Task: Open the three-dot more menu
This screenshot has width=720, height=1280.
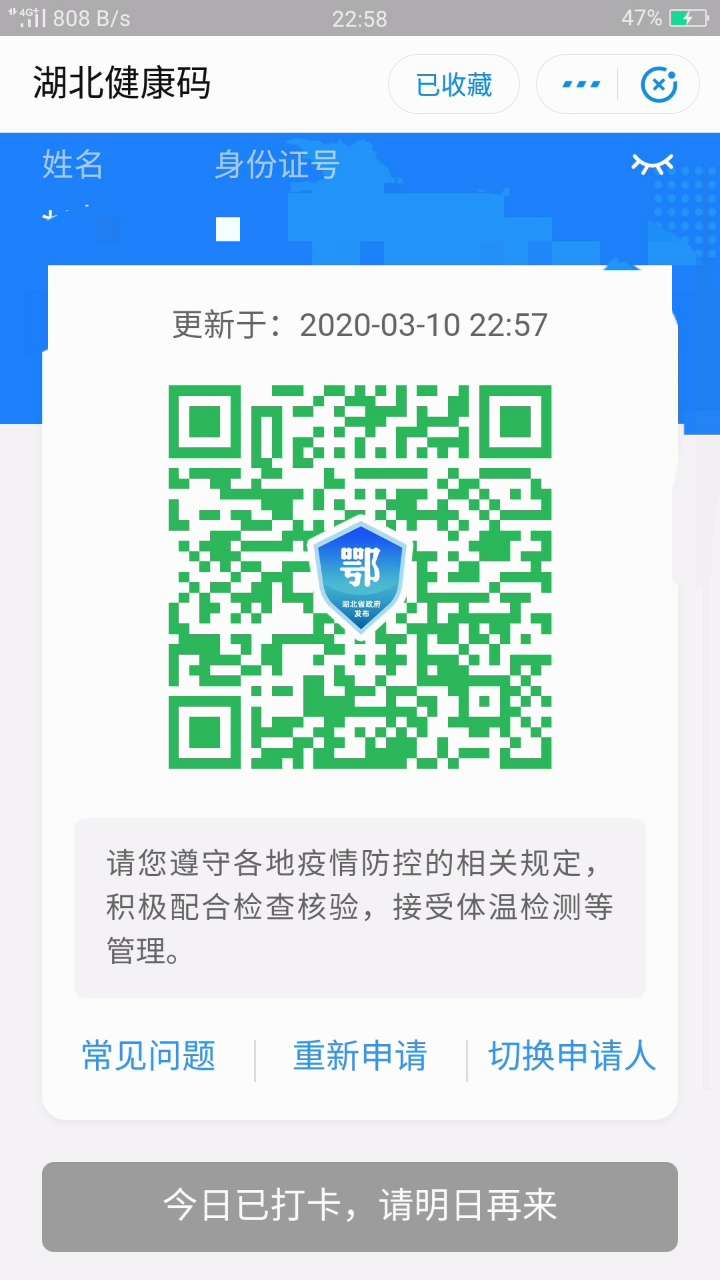Action: (x=580, y=85)
